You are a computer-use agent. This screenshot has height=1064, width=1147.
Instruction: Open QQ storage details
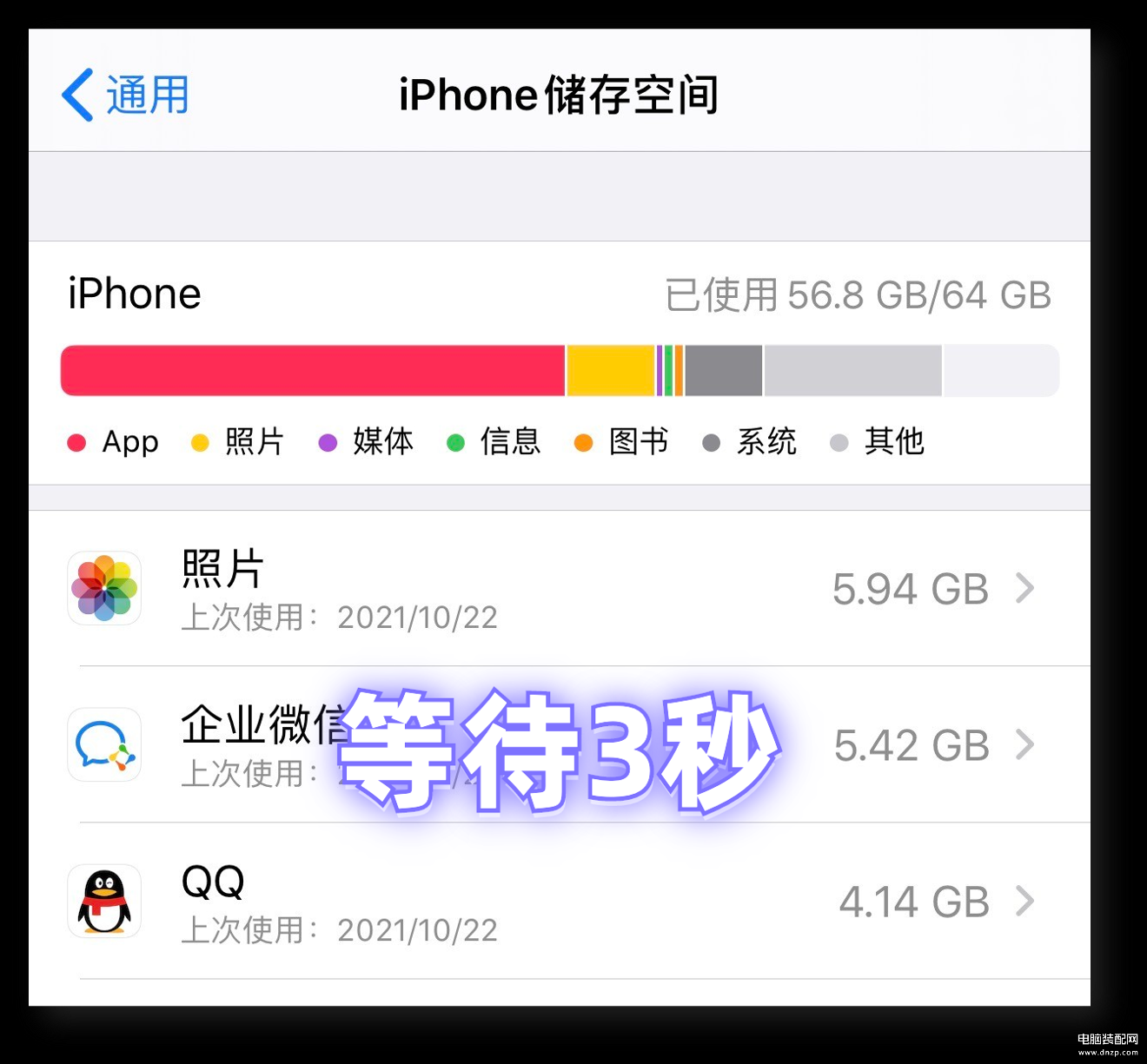coord(556,902)
